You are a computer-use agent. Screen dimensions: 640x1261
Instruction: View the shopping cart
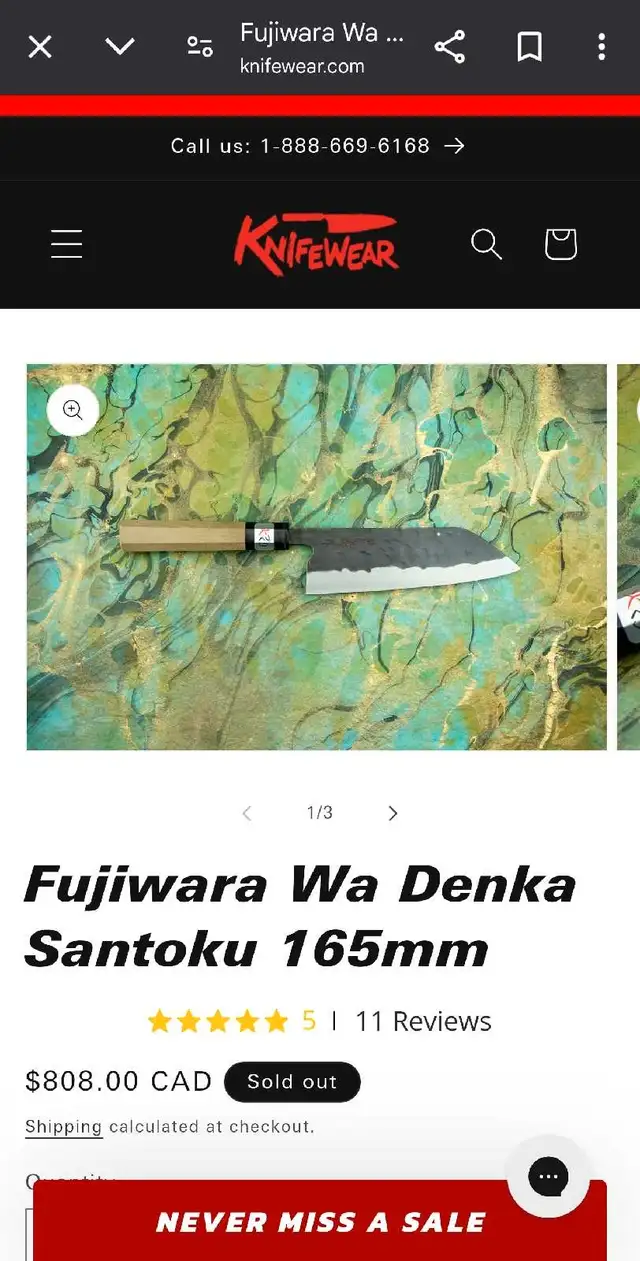point(561,244)
